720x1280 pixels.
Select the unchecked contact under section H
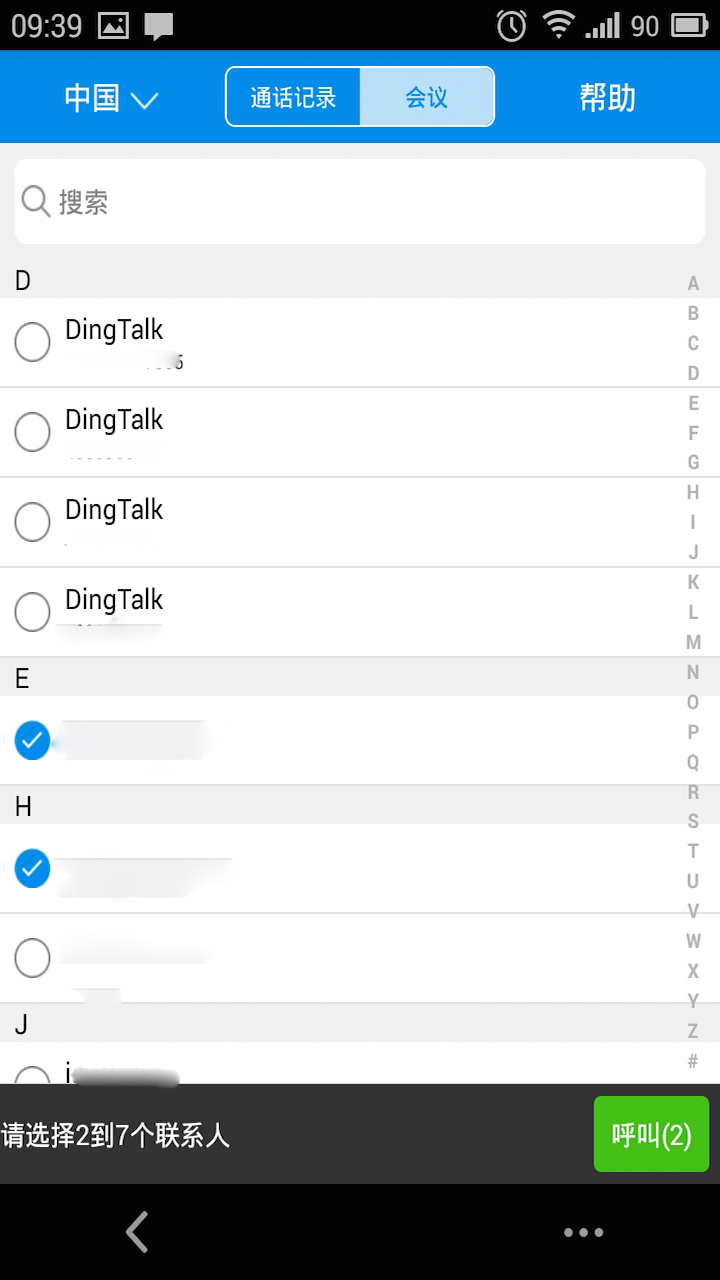coord(33,958)
